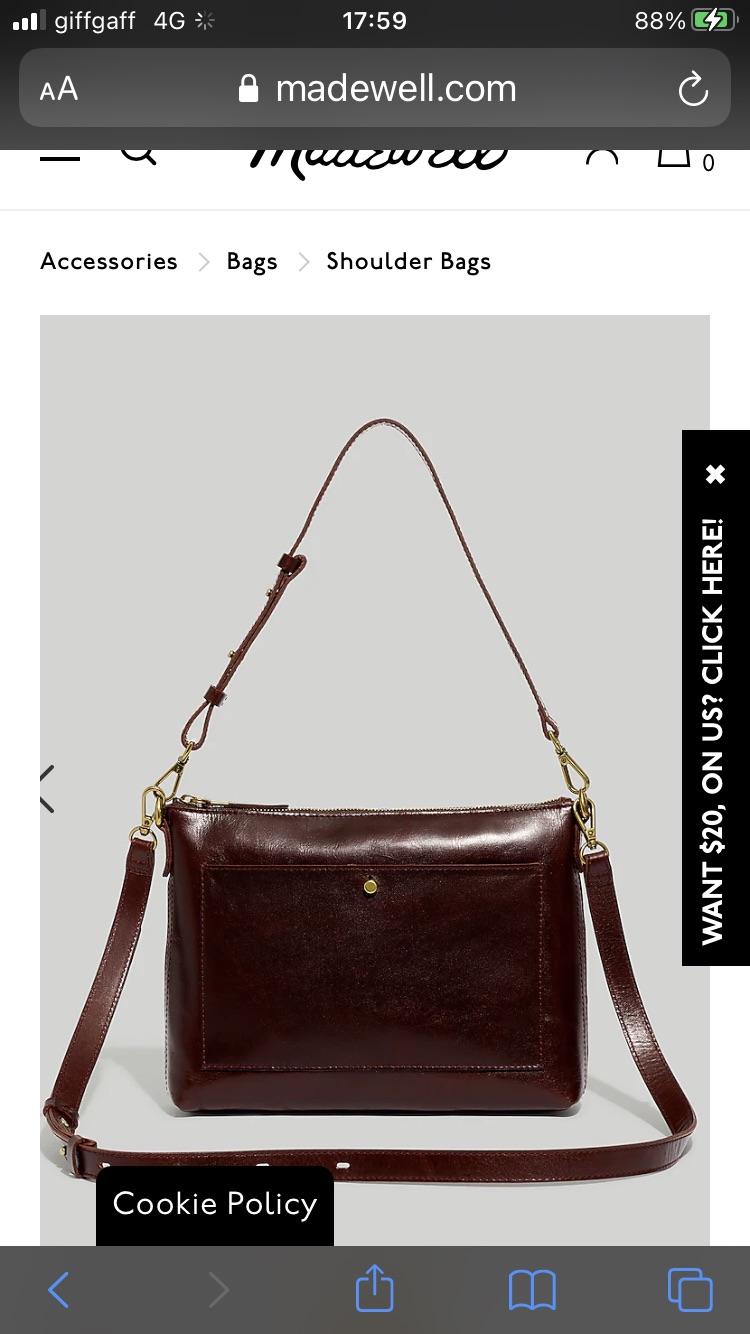Go back in Safari

pyautogui.click(x=59, y=1290)
